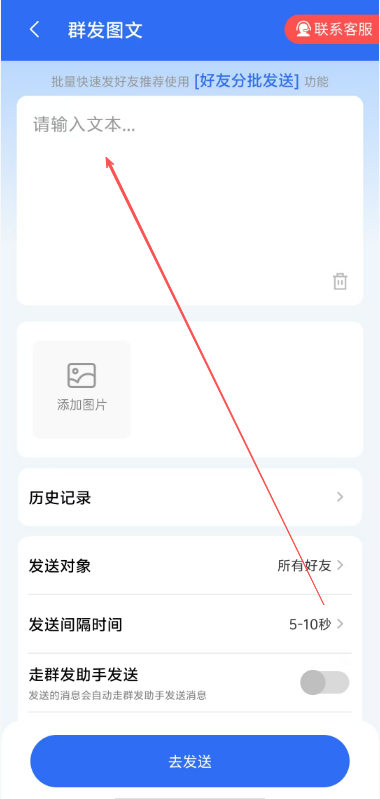Image resolution: width=380 pixels, height=799 pixels.
Task: Open 联系客服 customer service
Action: 333,29
